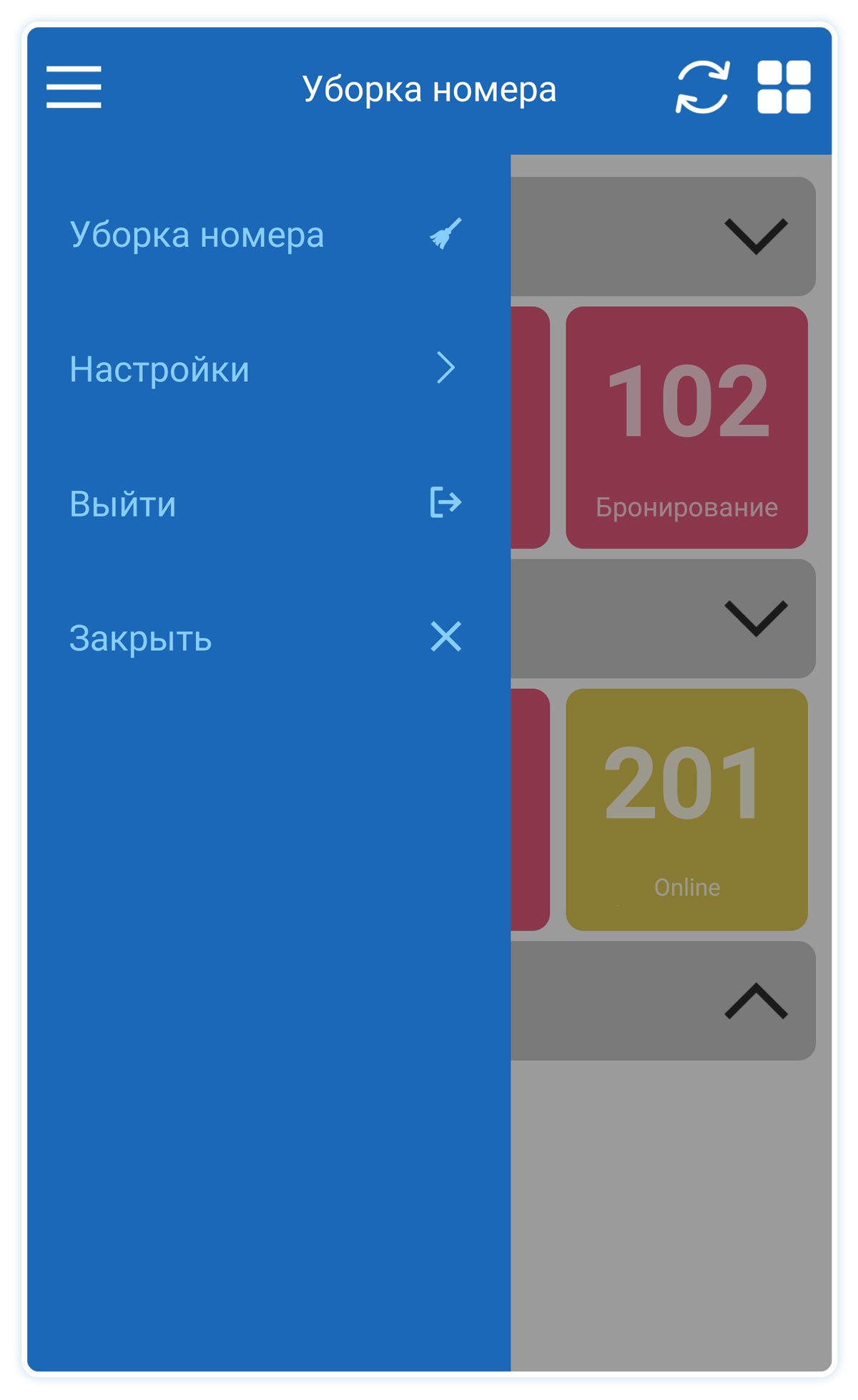Open Уборка номера in the drawer
The height and width of the screenshot is (1400, 858).
[265, 235]
